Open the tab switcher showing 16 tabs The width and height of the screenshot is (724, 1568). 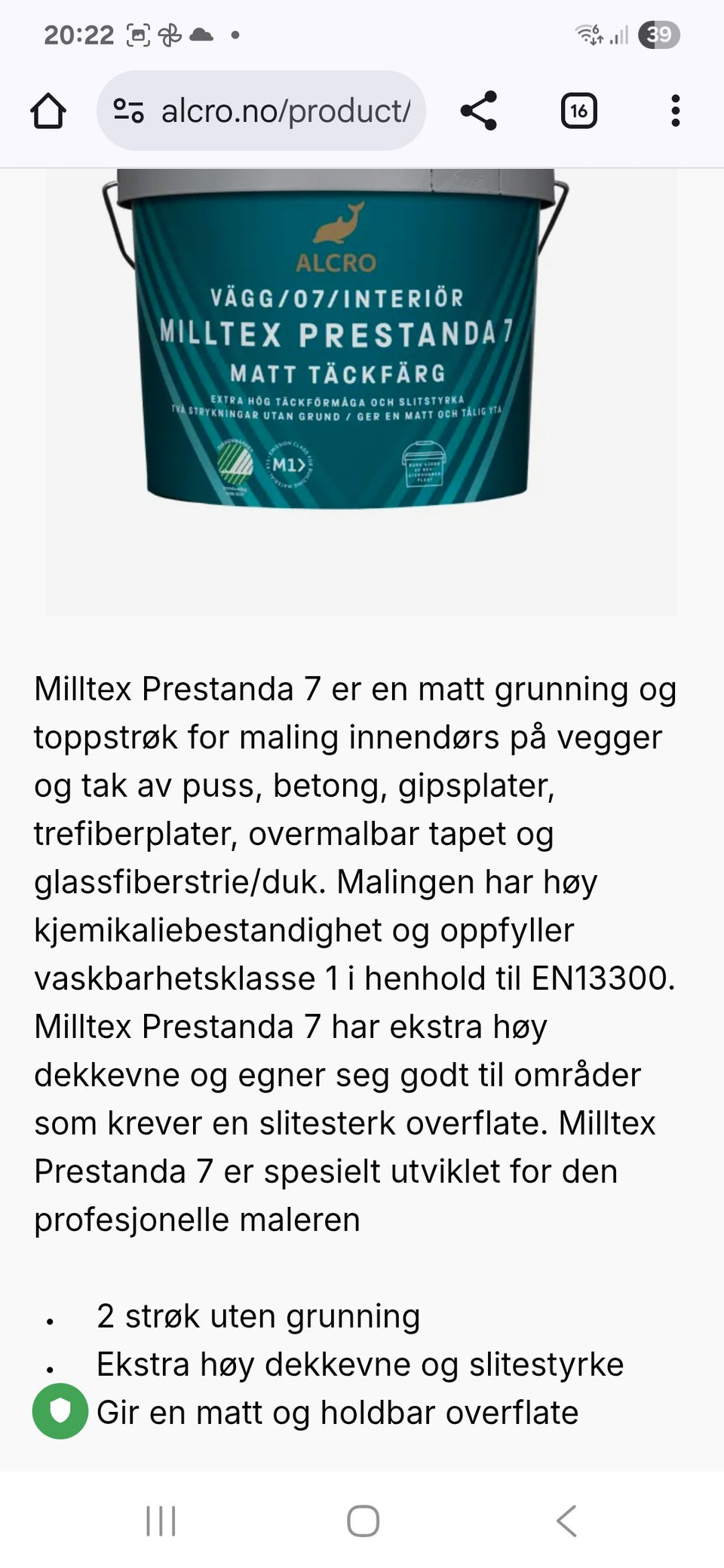(x=578, y=110)
